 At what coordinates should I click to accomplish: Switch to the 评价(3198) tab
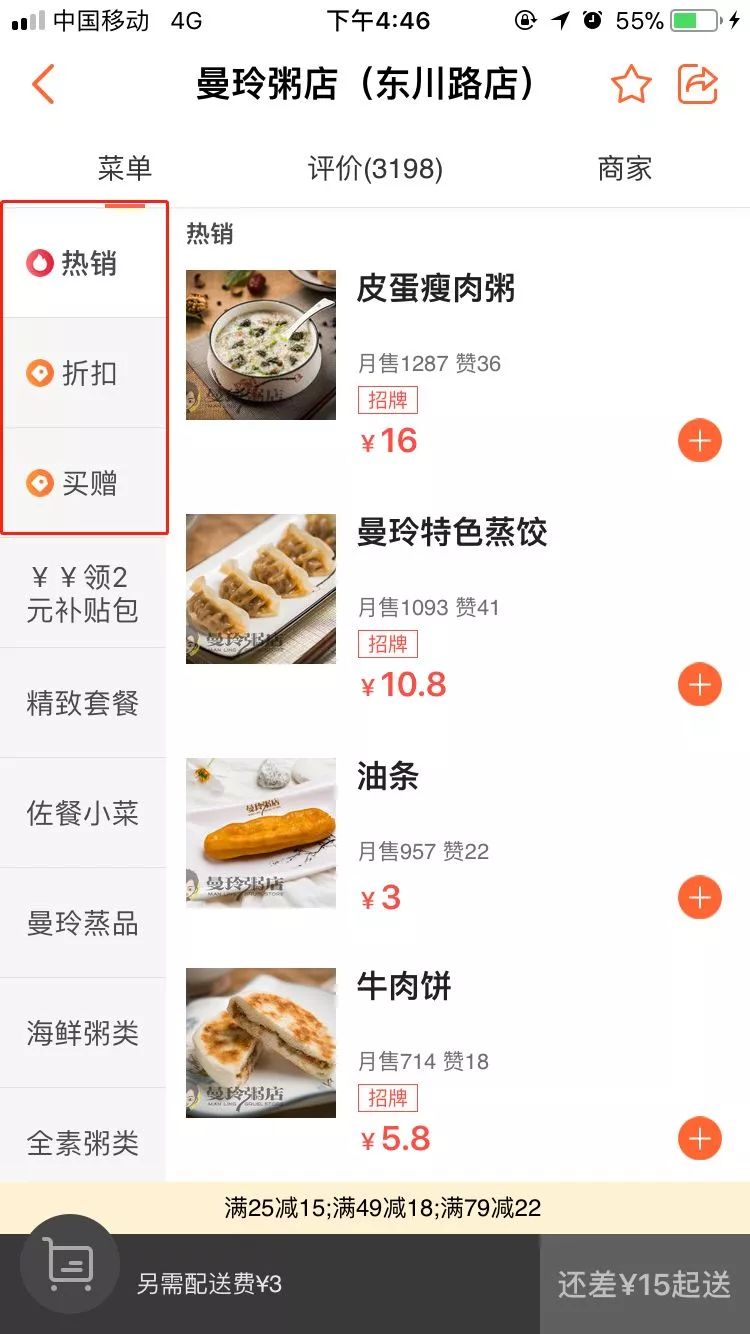click(x=375, y=168)
